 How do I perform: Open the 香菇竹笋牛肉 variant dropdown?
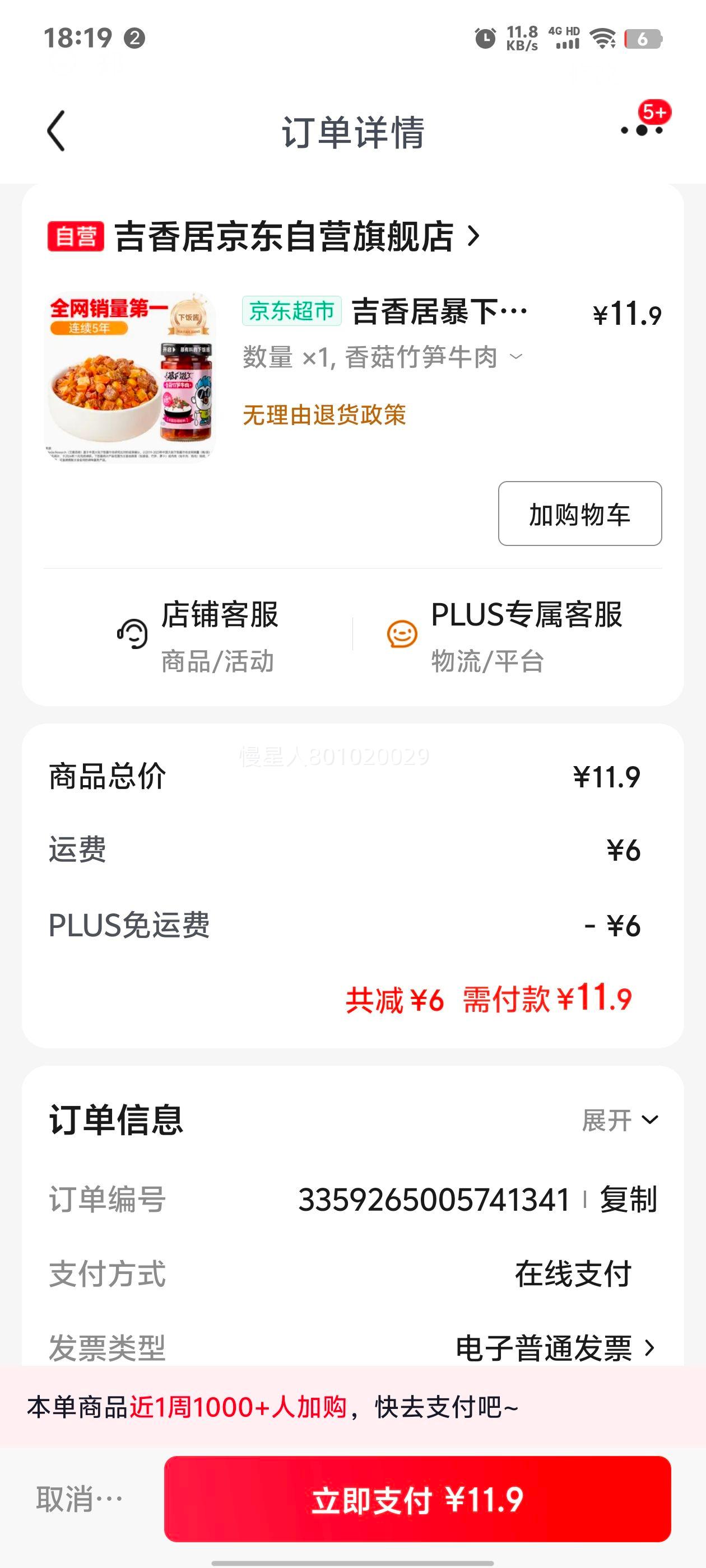tap(515, 358)
